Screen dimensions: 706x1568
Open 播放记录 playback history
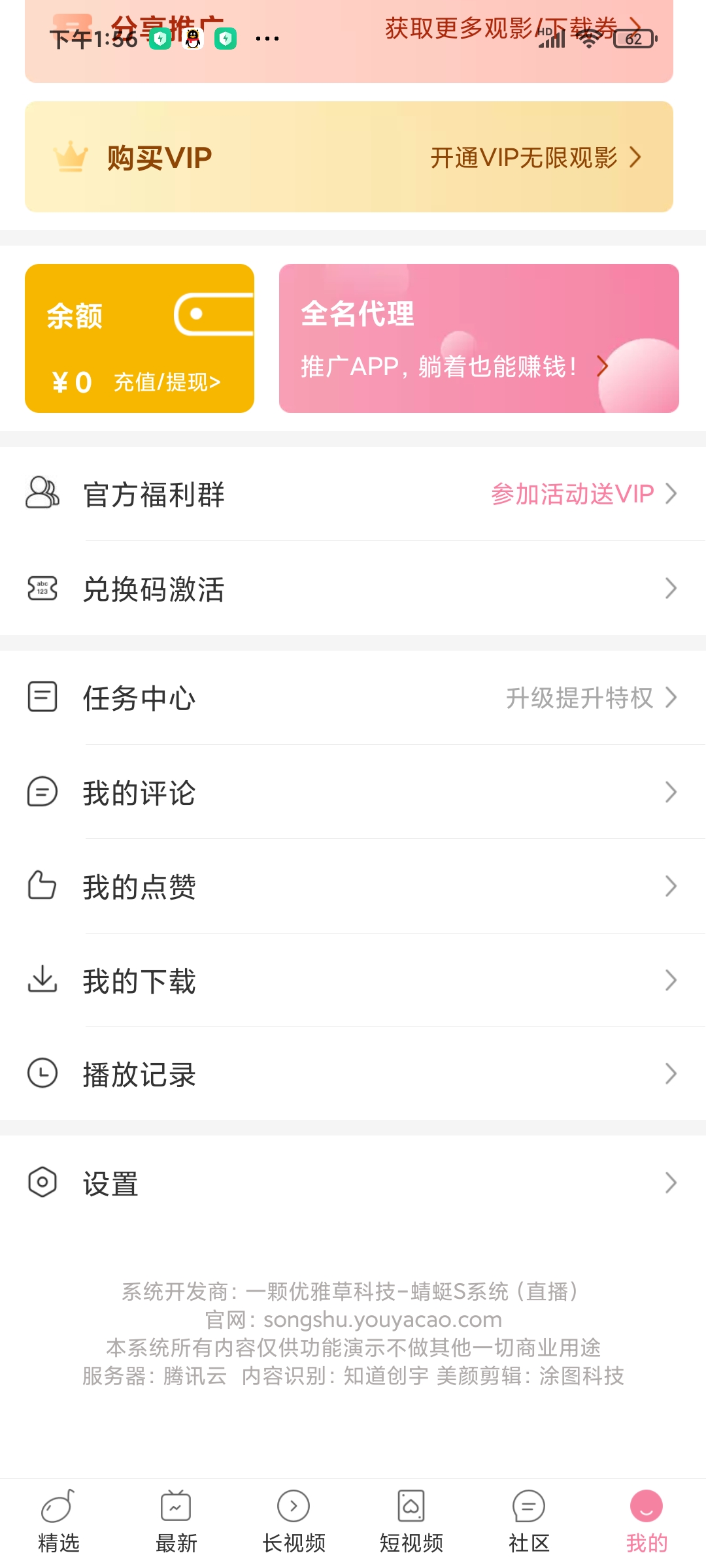coord(353,1074)
